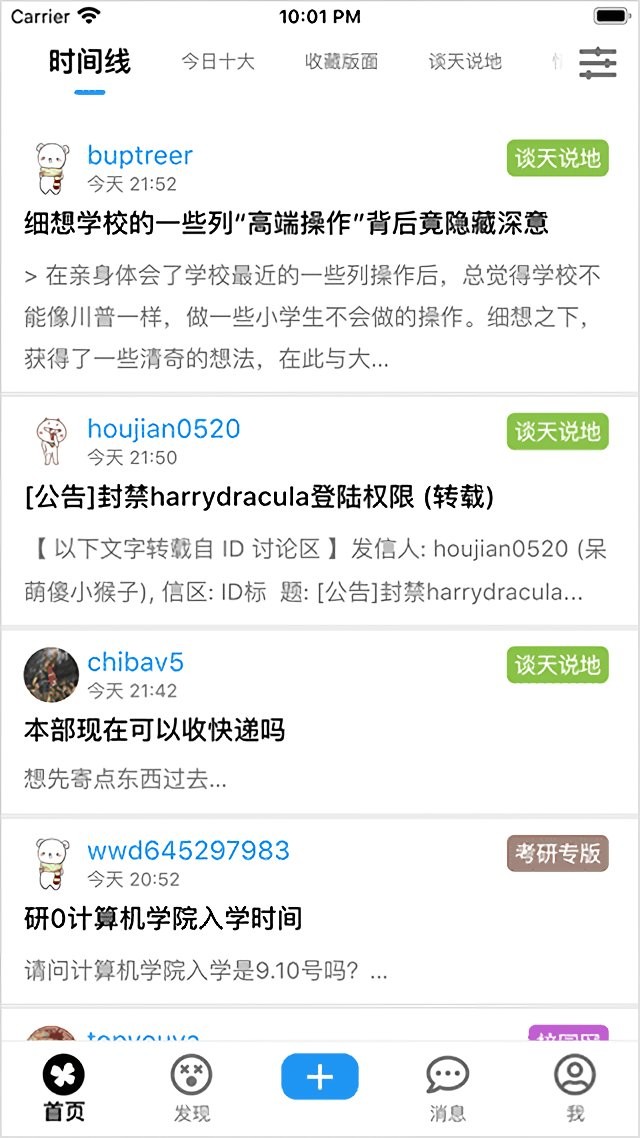Tap the 考研专版 board tag

pyautogui.click(x=557, y=853)
